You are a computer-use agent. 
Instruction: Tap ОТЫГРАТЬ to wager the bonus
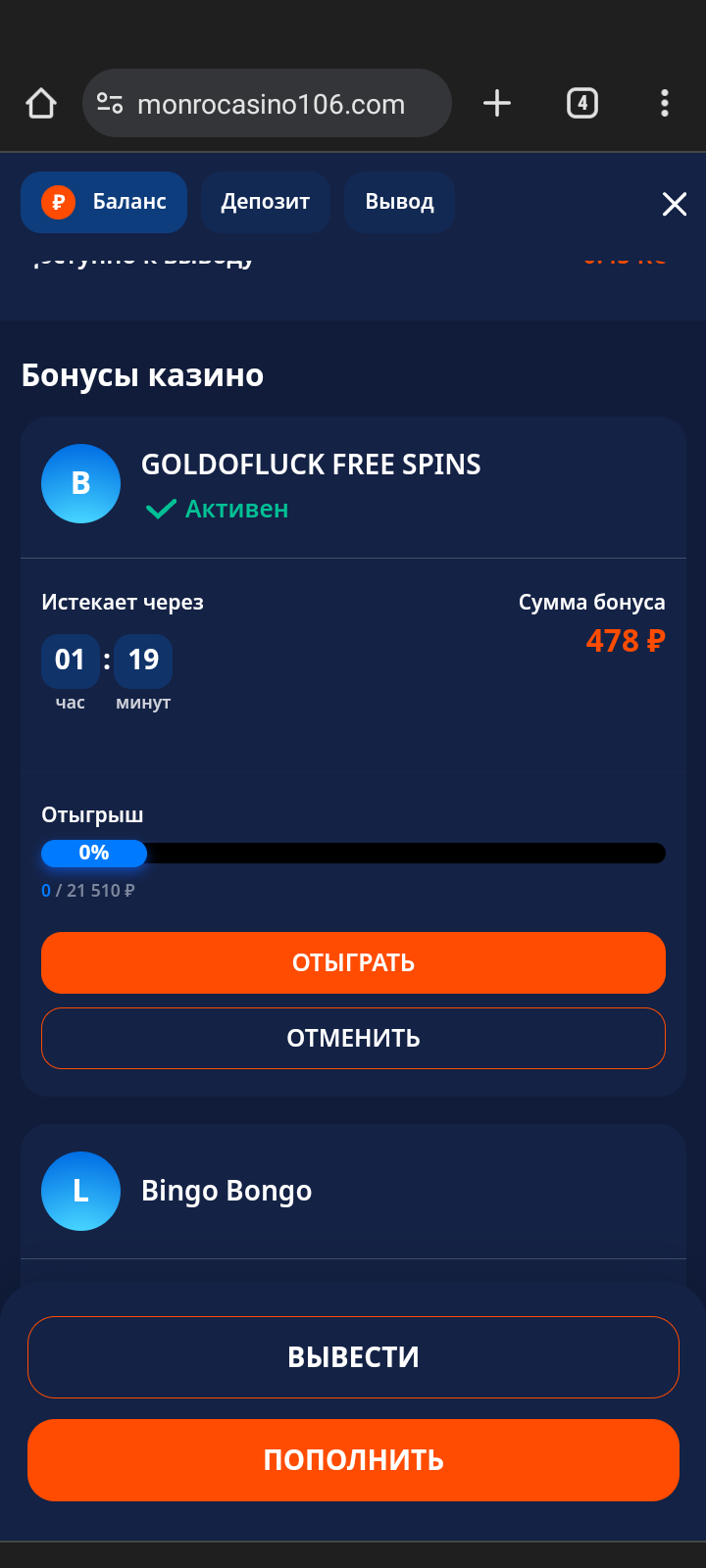tap(353, 962)
